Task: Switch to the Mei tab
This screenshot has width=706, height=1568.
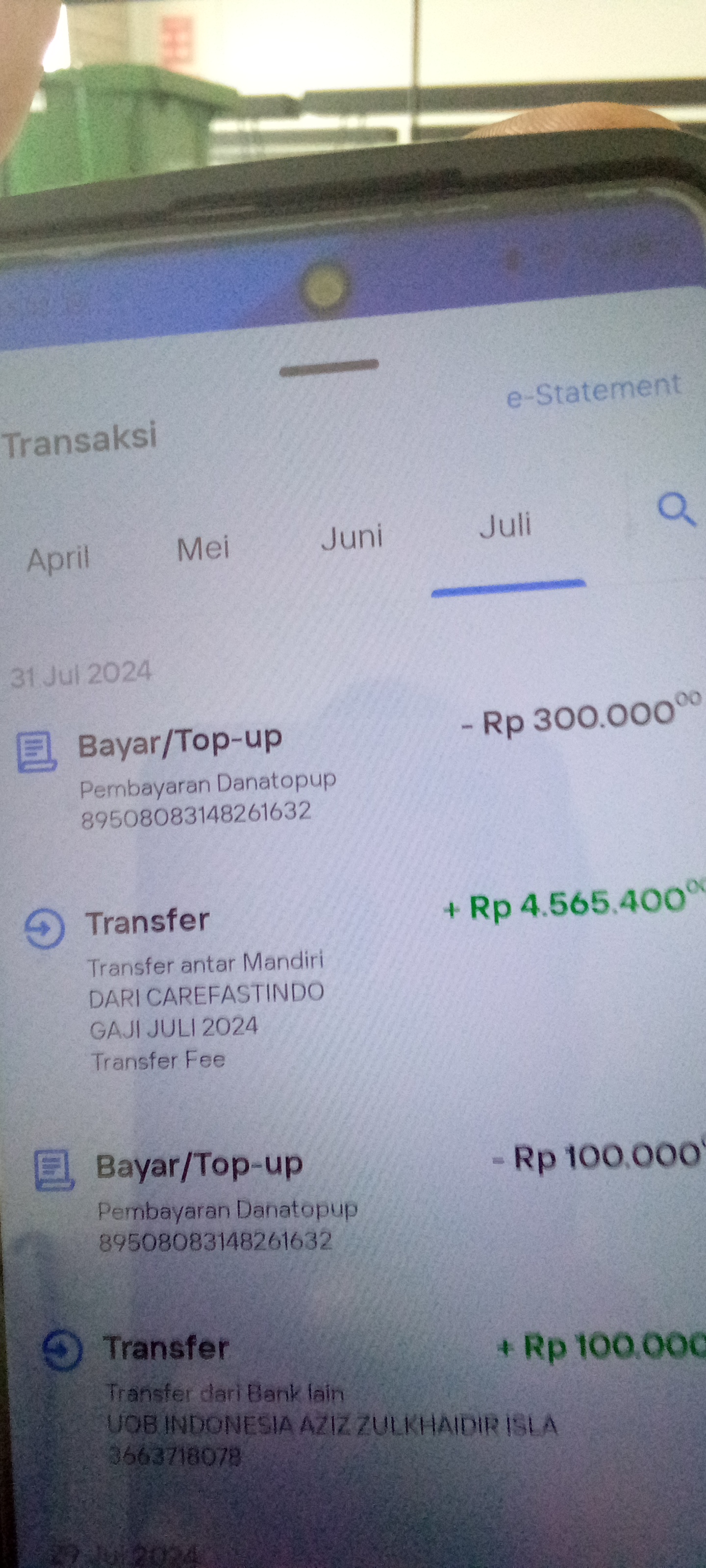Action: (203, 548)
